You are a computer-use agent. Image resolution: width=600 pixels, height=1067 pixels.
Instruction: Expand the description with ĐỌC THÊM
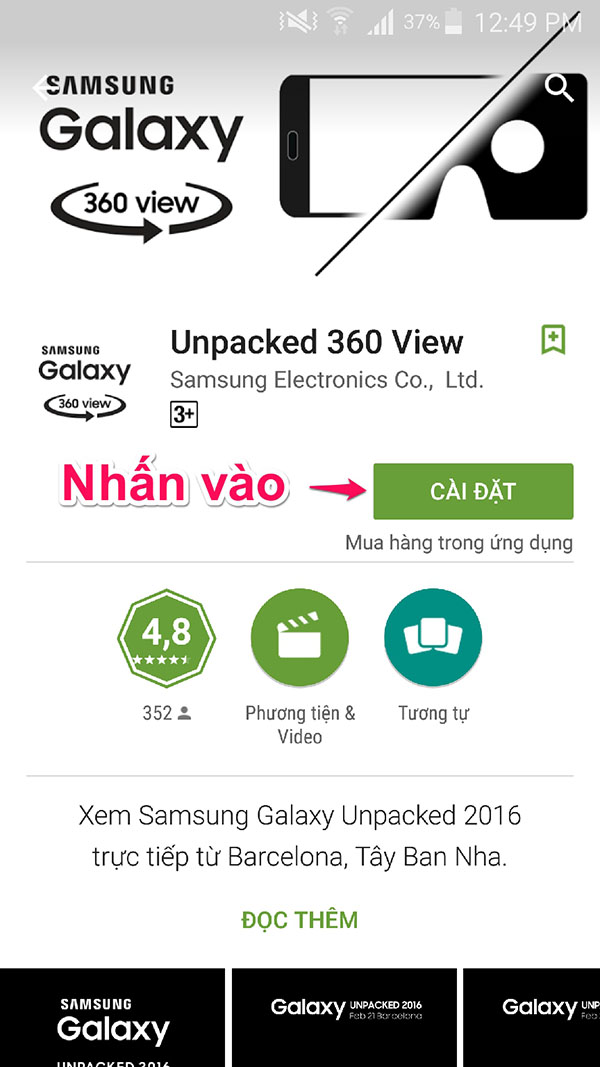coord(300,919)
